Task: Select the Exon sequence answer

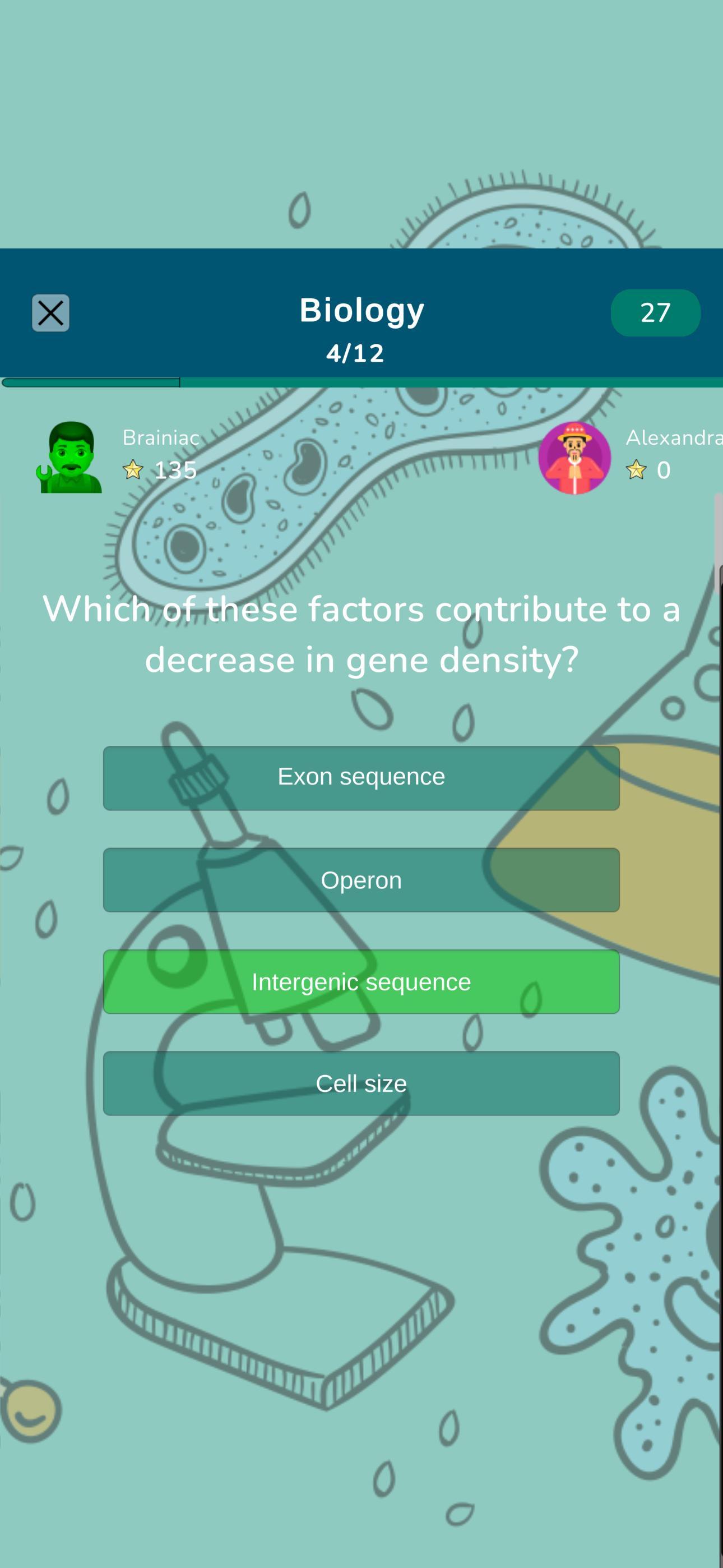Action: tap(361, 778)
